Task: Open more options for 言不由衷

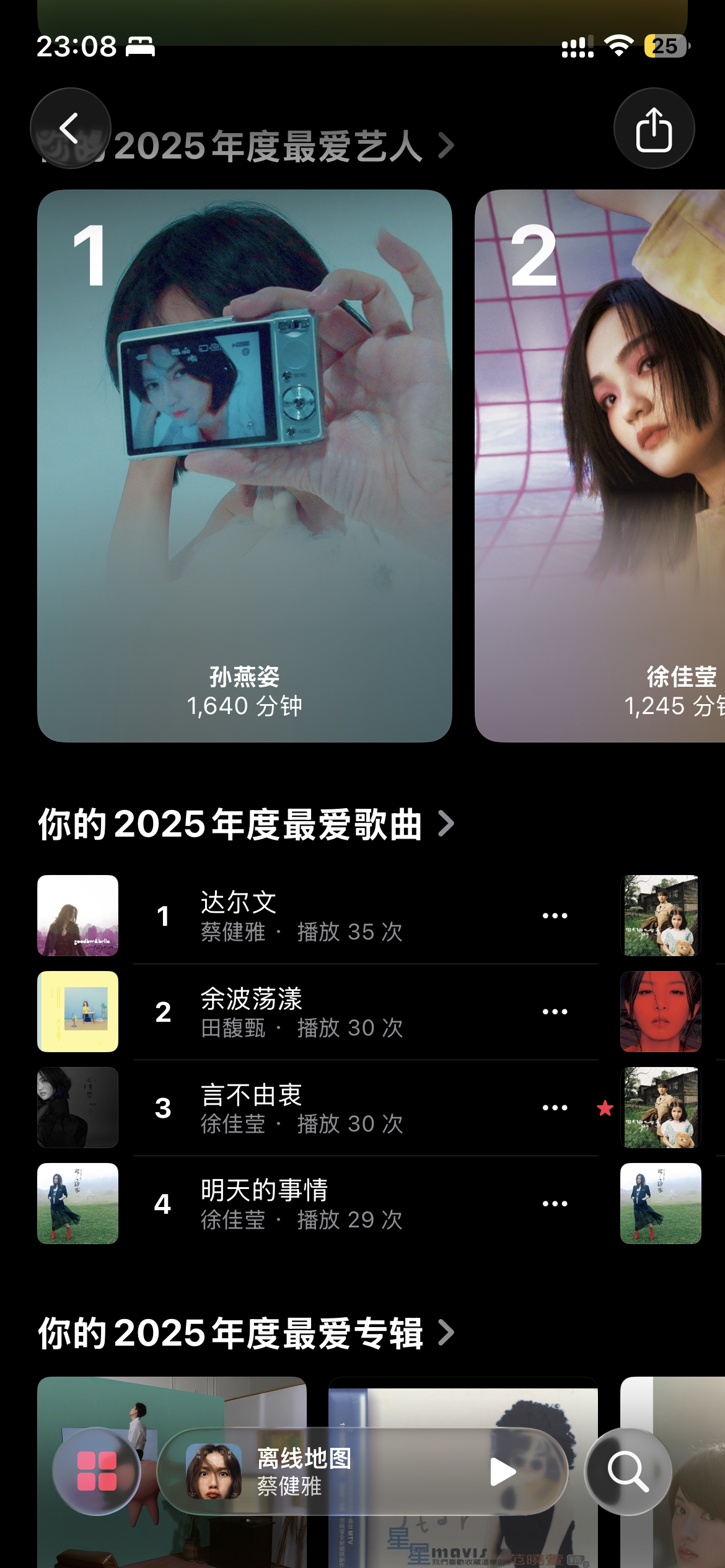Action: point(555,1108)
